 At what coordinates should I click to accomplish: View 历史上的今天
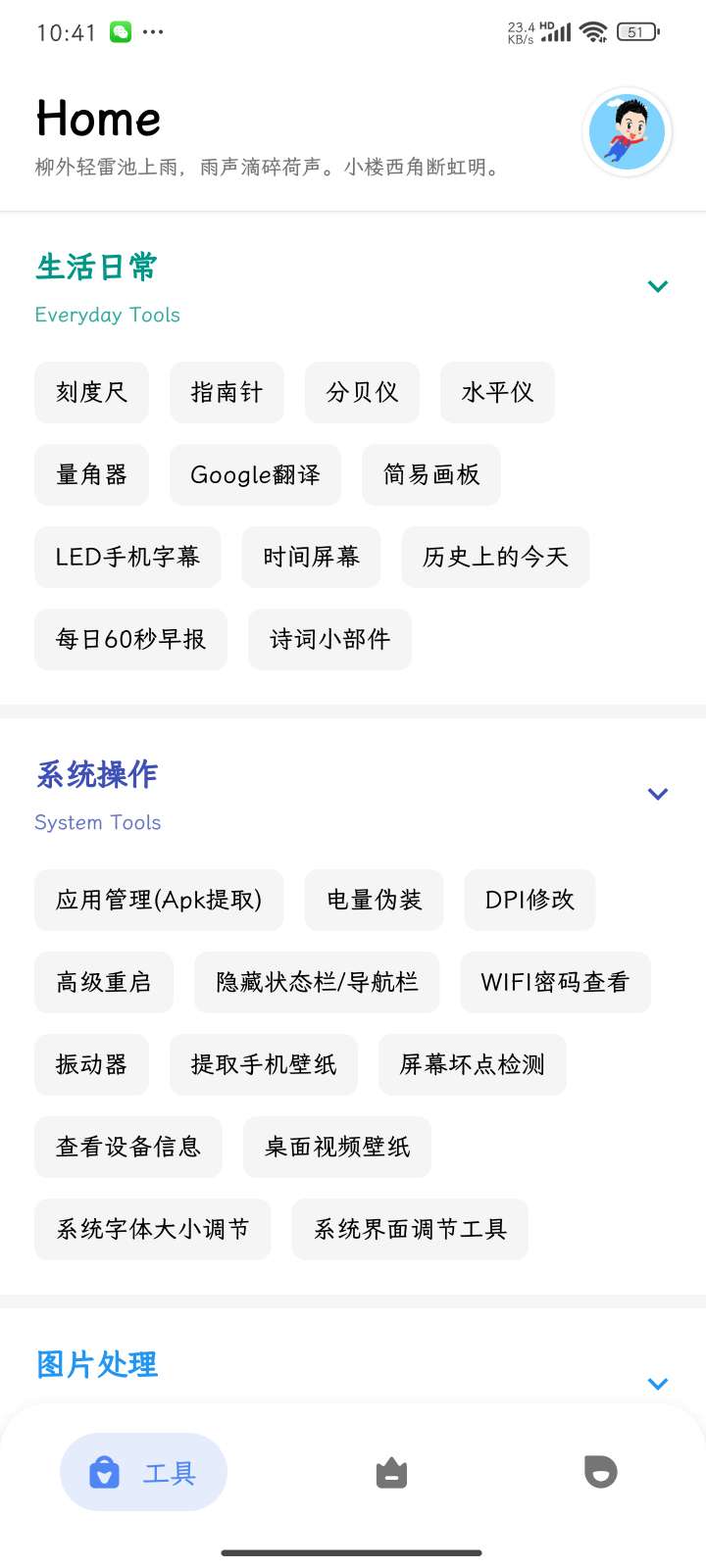click(495, 557)
